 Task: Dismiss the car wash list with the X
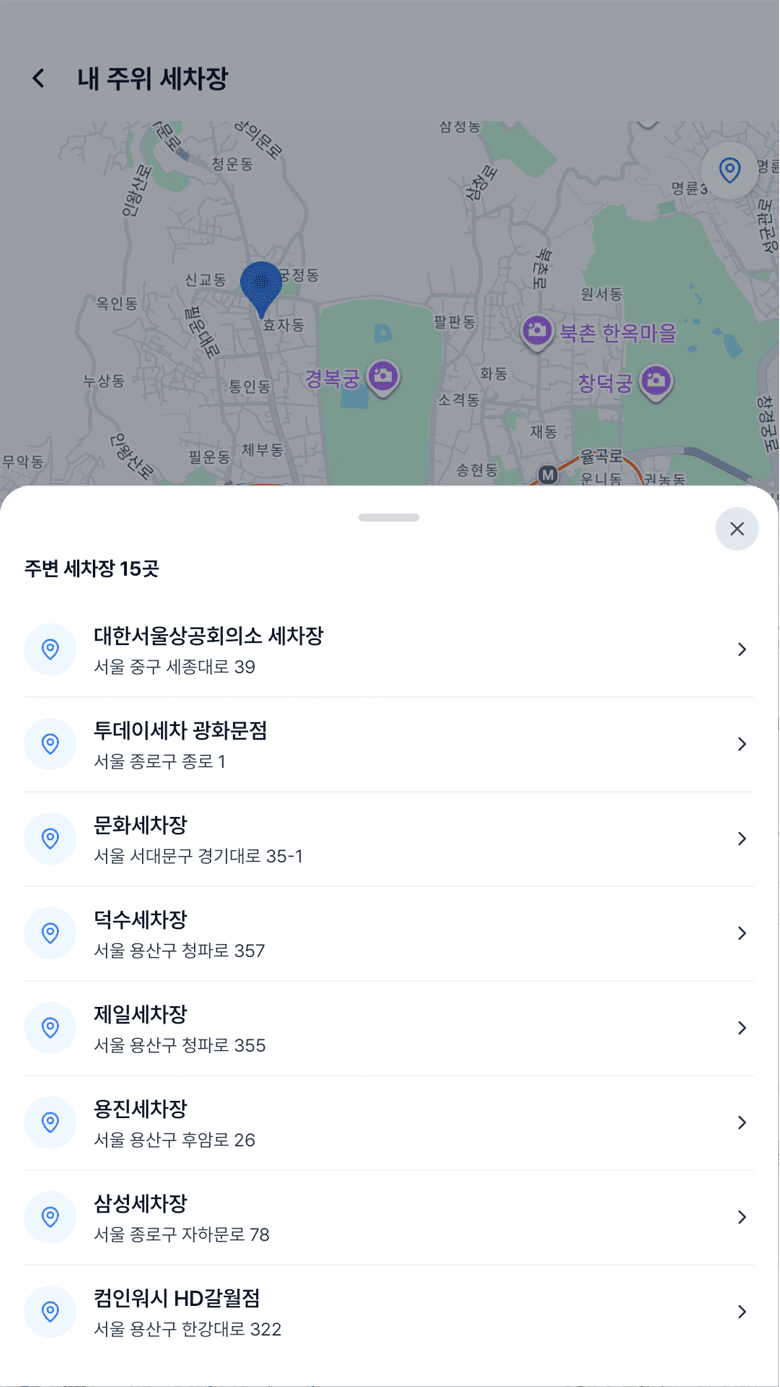click(737, 529)
